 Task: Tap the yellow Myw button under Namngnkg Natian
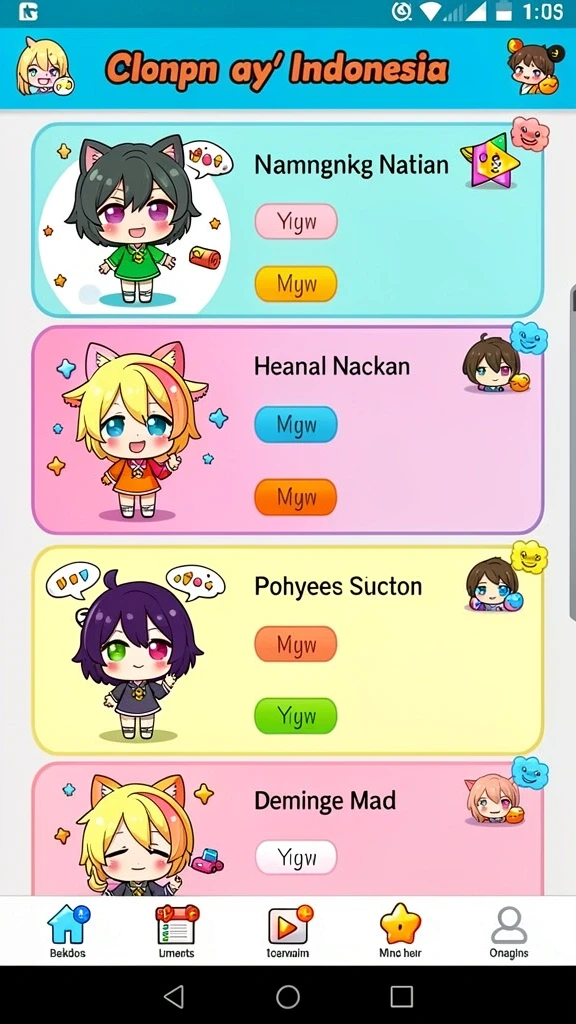(x=296, y=283)
